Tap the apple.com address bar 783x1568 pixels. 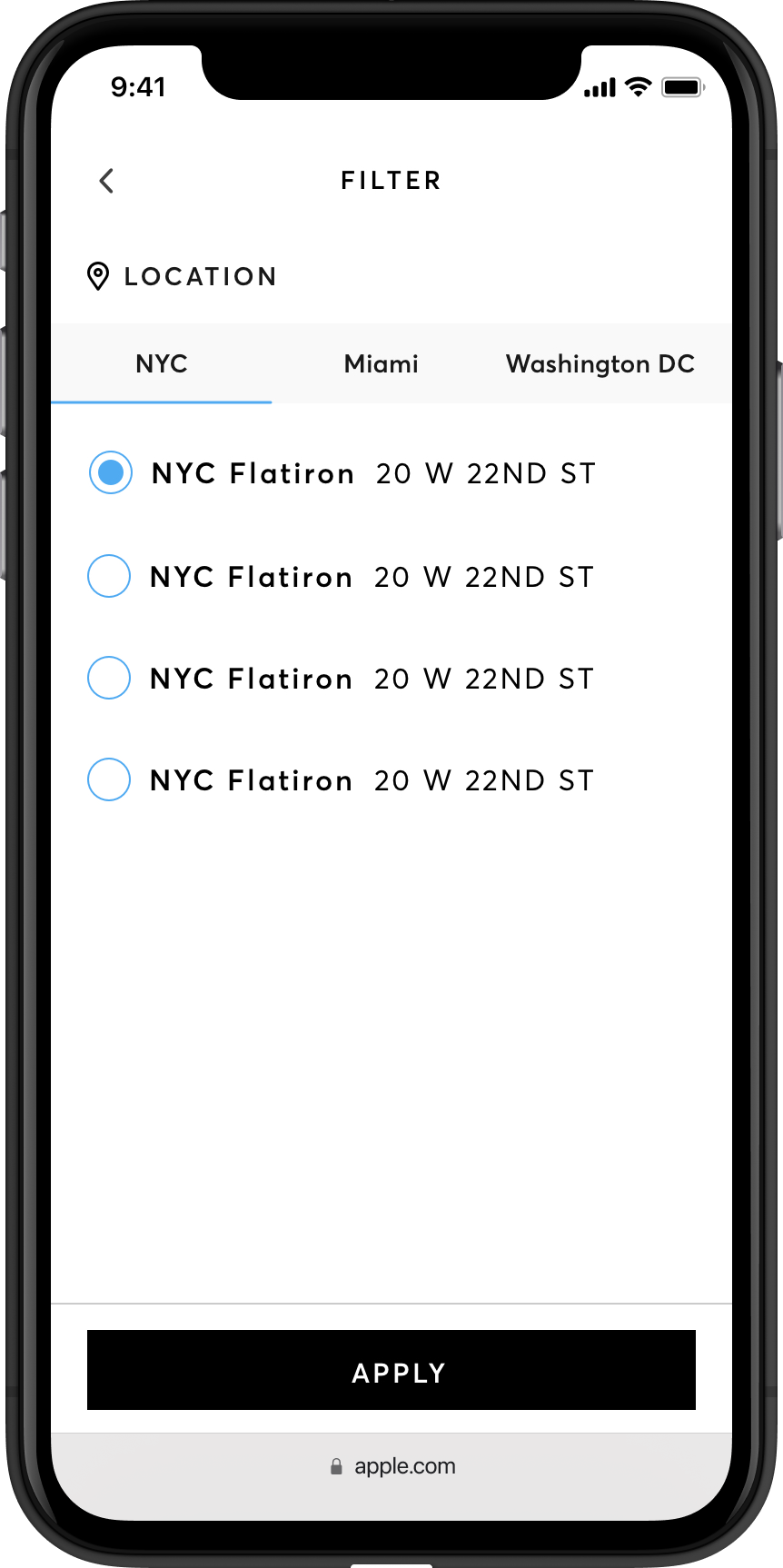391,1466
